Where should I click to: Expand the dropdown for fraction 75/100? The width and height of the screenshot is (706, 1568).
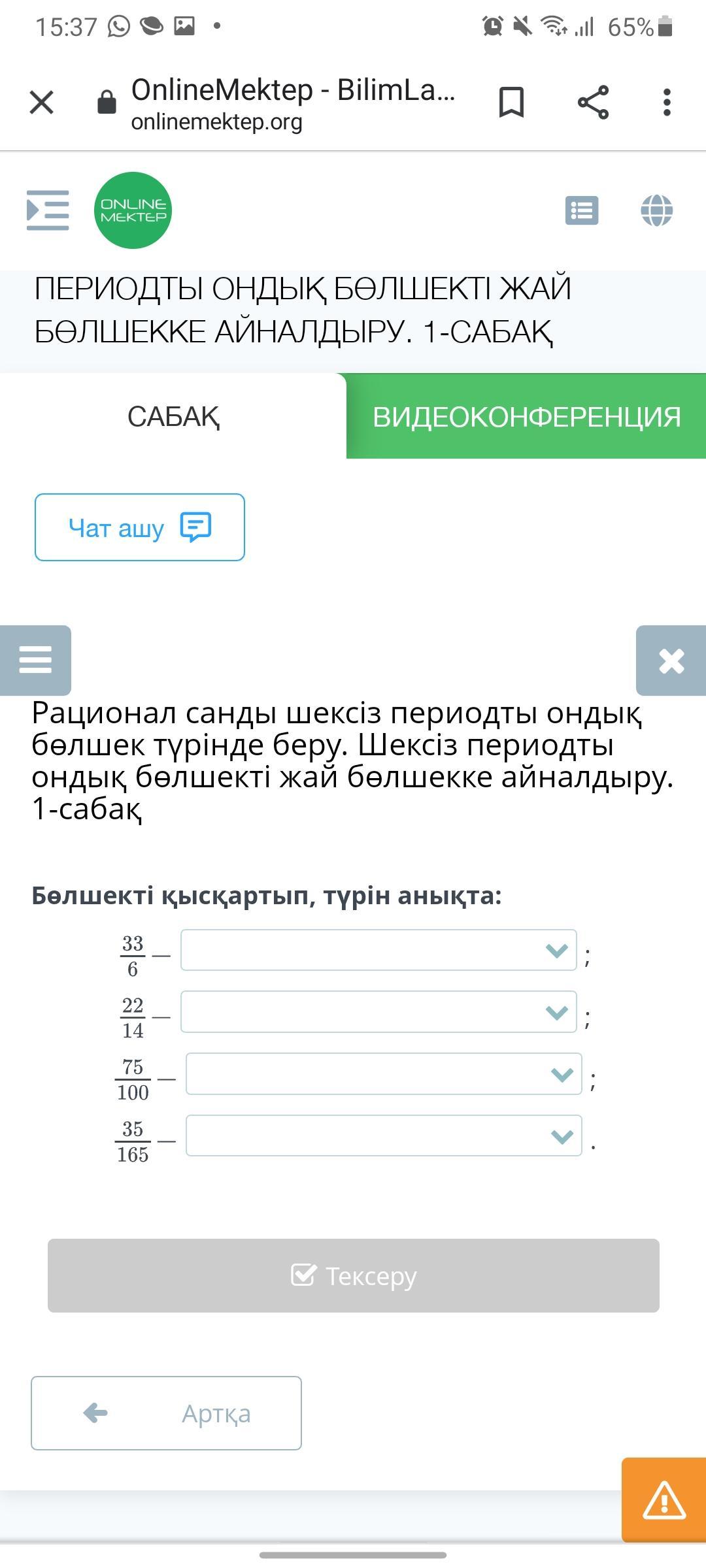[x=384, y=1074]
